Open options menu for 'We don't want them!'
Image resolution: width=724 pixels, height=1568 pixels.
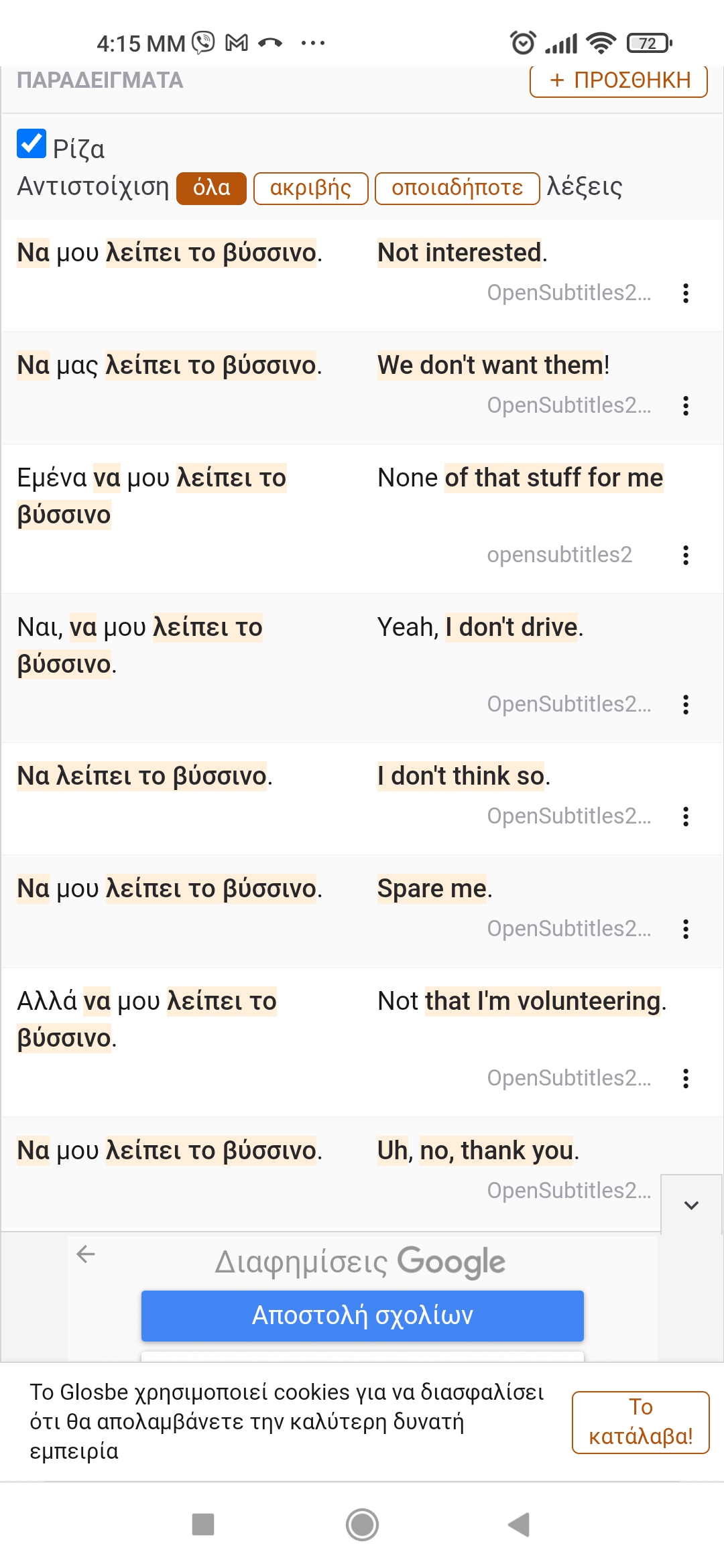pyautogui.click(x=685, y=405)
